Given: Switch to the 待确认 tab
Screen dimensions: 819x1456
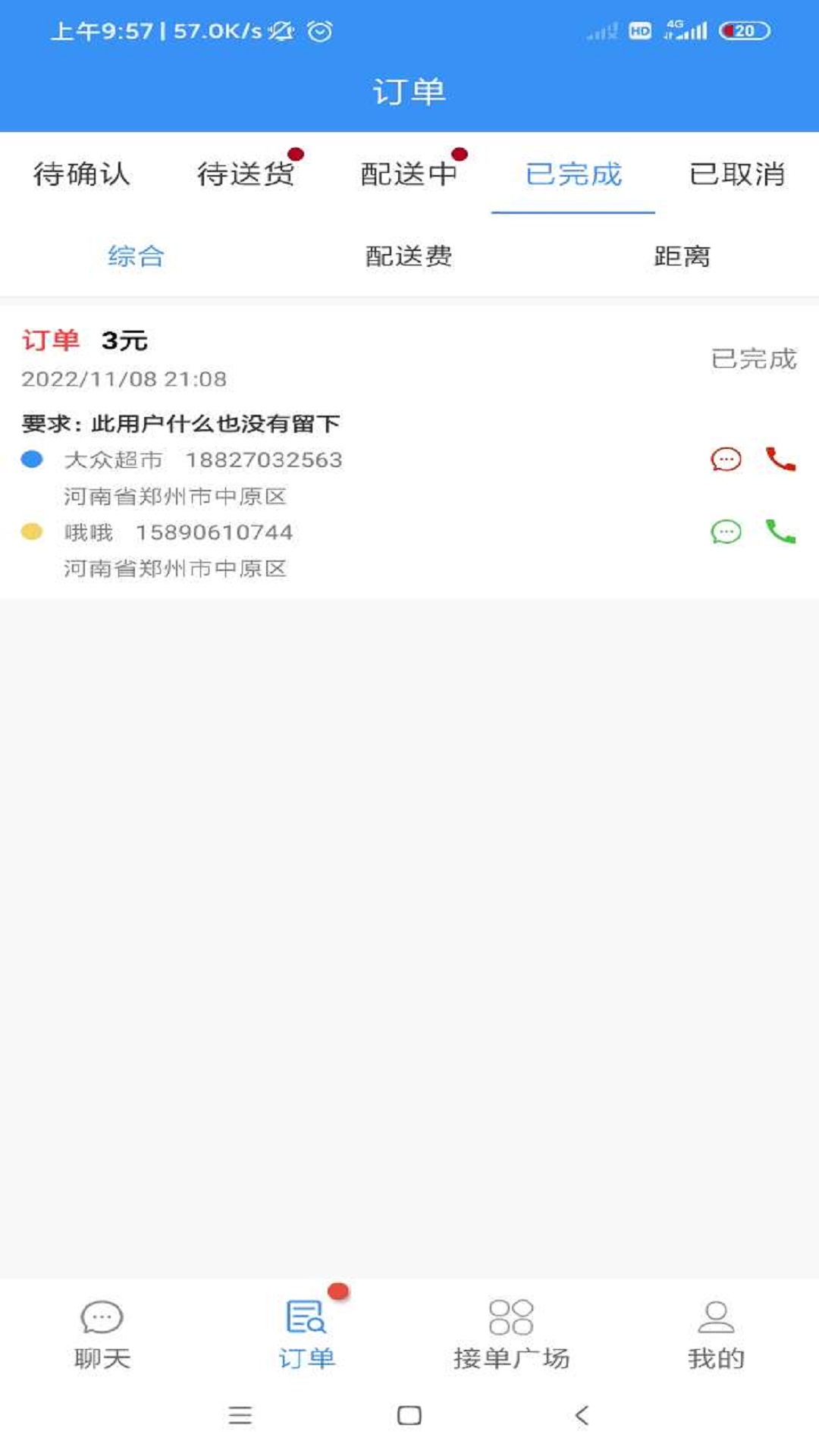Looking at the screenshot, I should point(82,174).
